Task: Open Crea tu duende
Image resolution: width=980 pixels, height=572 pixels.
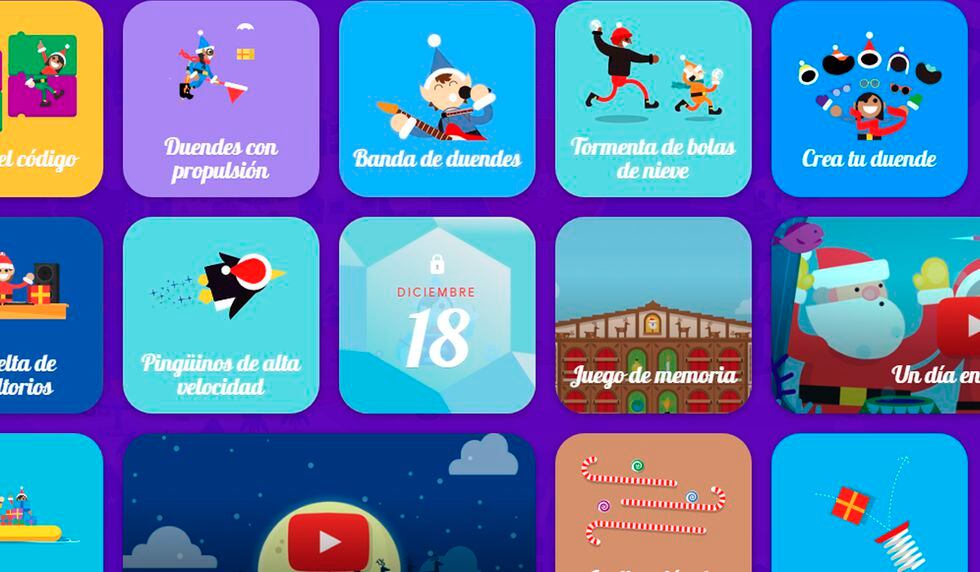Action: pos(869,99)
